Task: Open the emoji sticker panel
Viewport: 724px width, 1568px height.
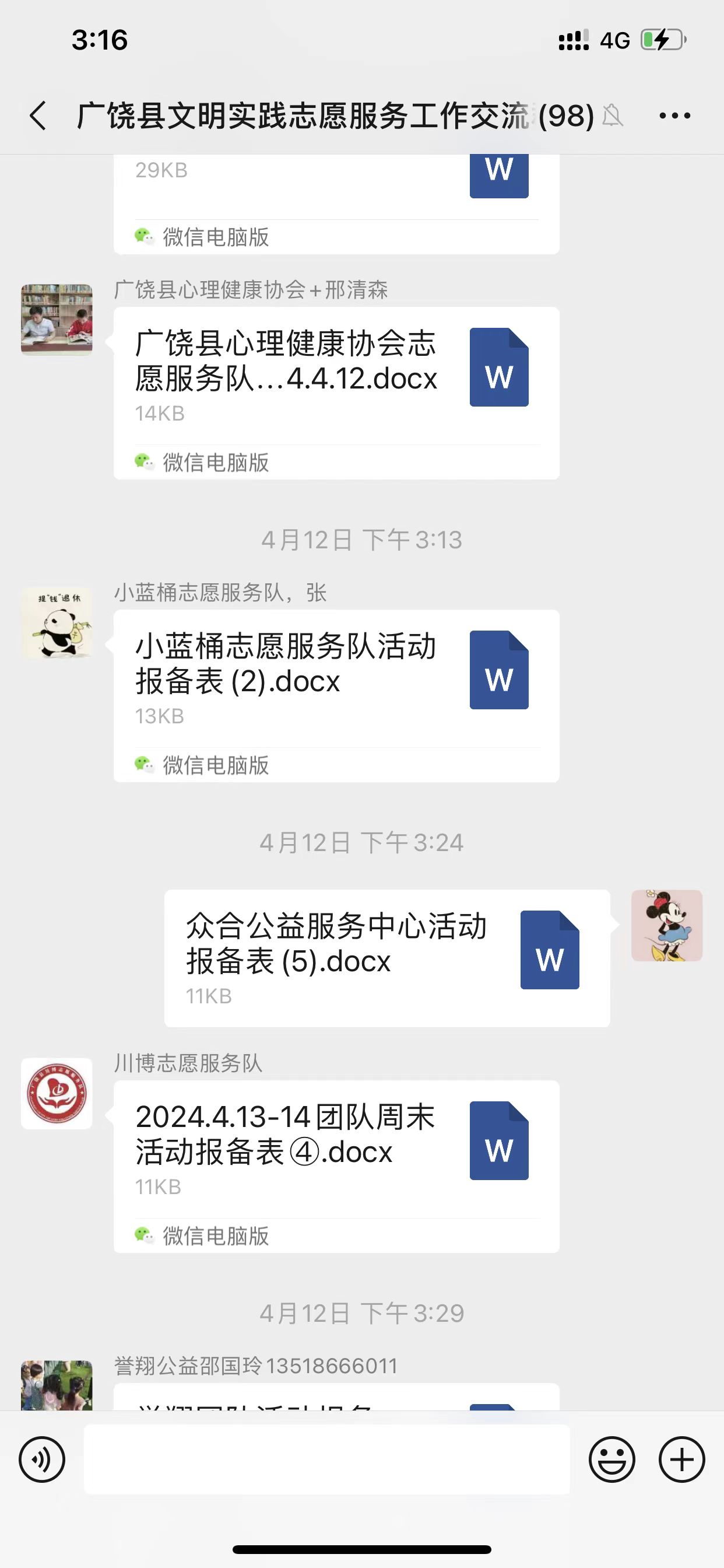Action: point(611,1459)
